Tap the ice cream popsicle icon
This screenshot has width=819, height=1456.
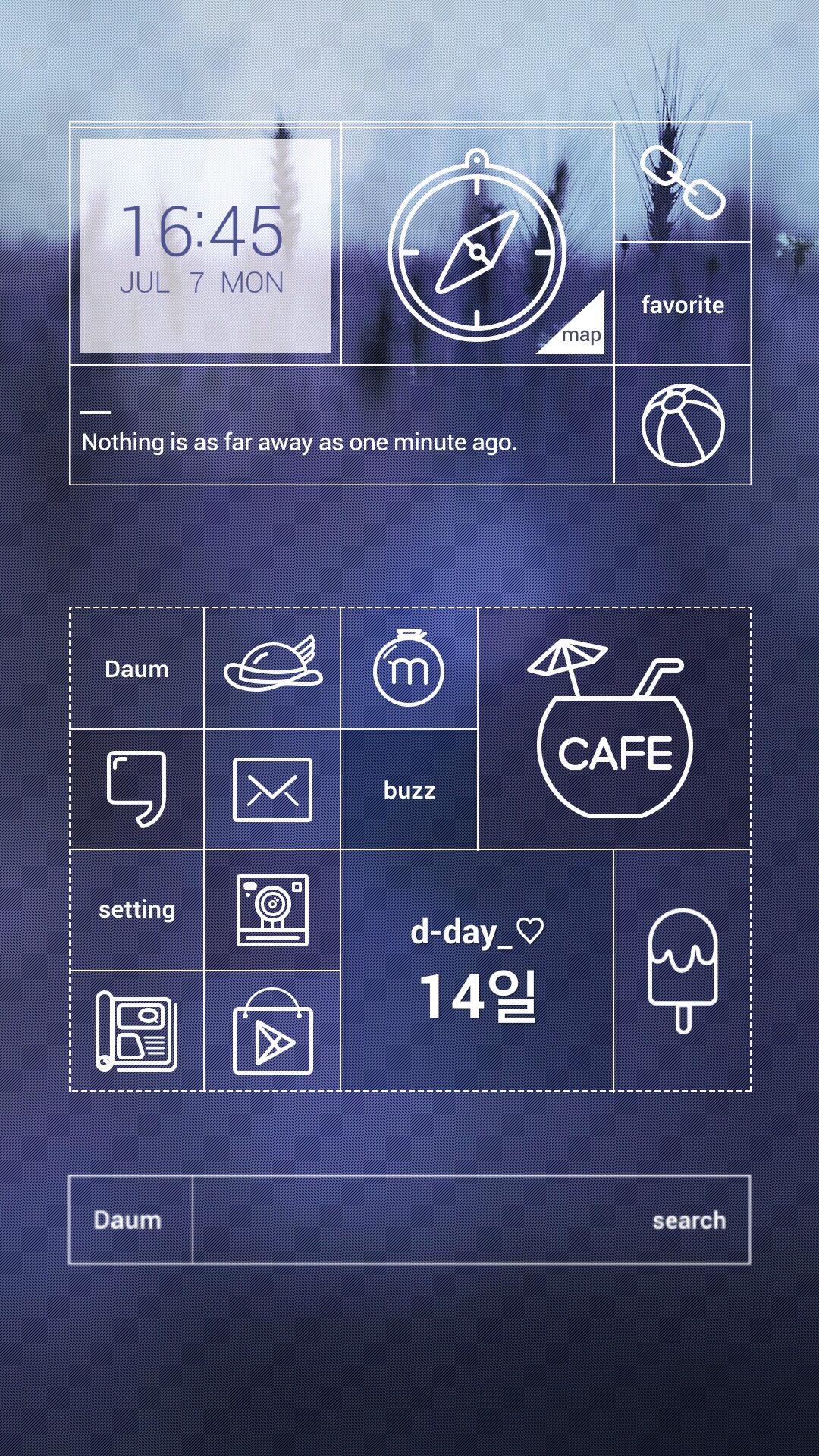click(682, 971)
